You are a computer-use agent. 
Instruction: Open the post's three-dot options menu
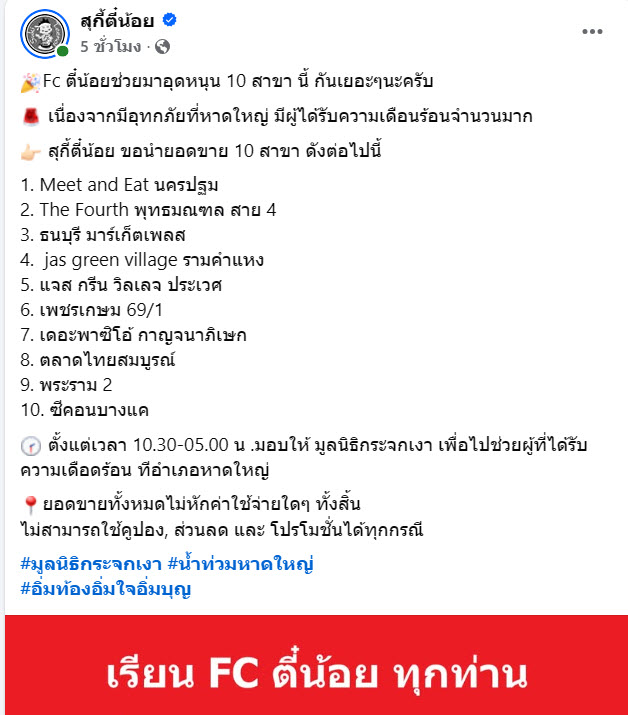[x=592, y=31]
